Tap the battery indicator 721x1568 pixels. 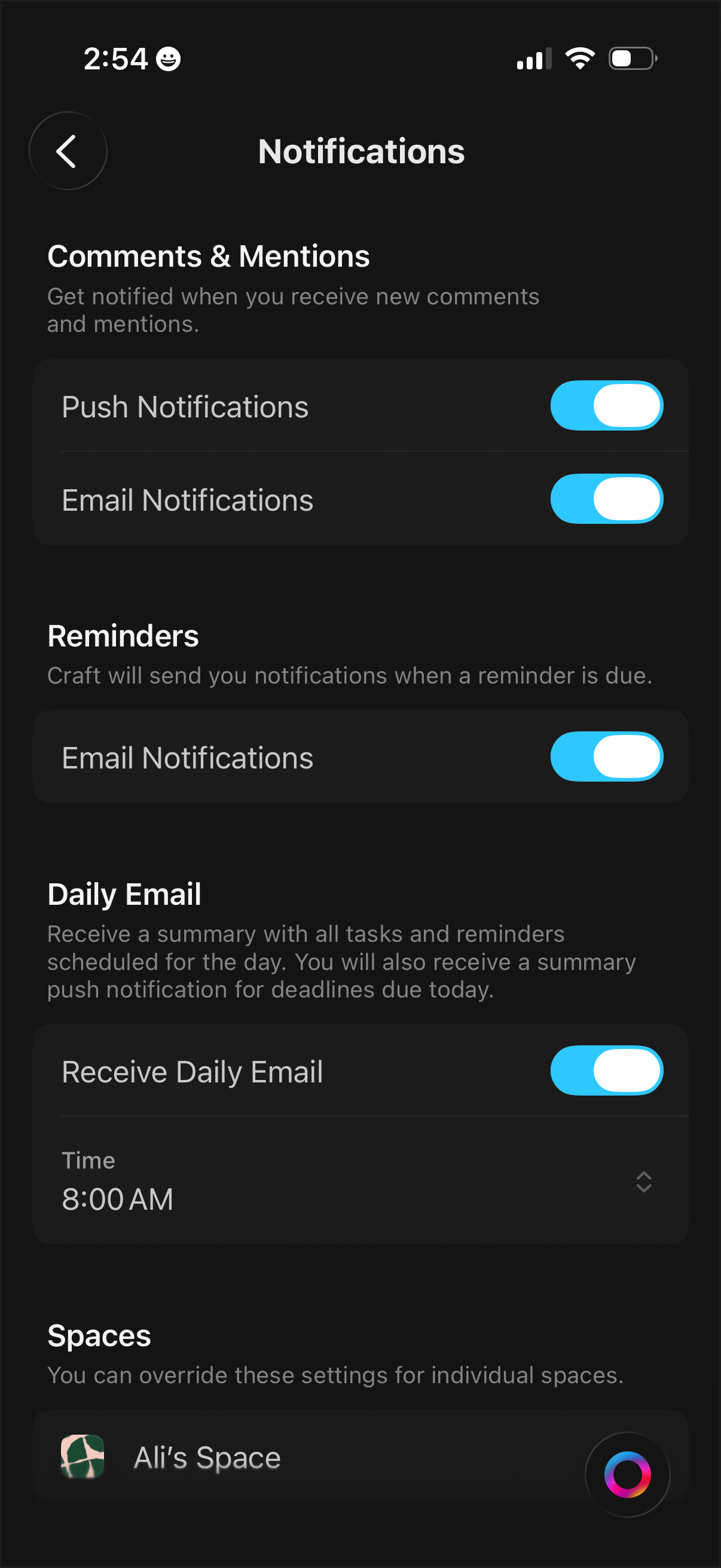click(x=630, y=59)
